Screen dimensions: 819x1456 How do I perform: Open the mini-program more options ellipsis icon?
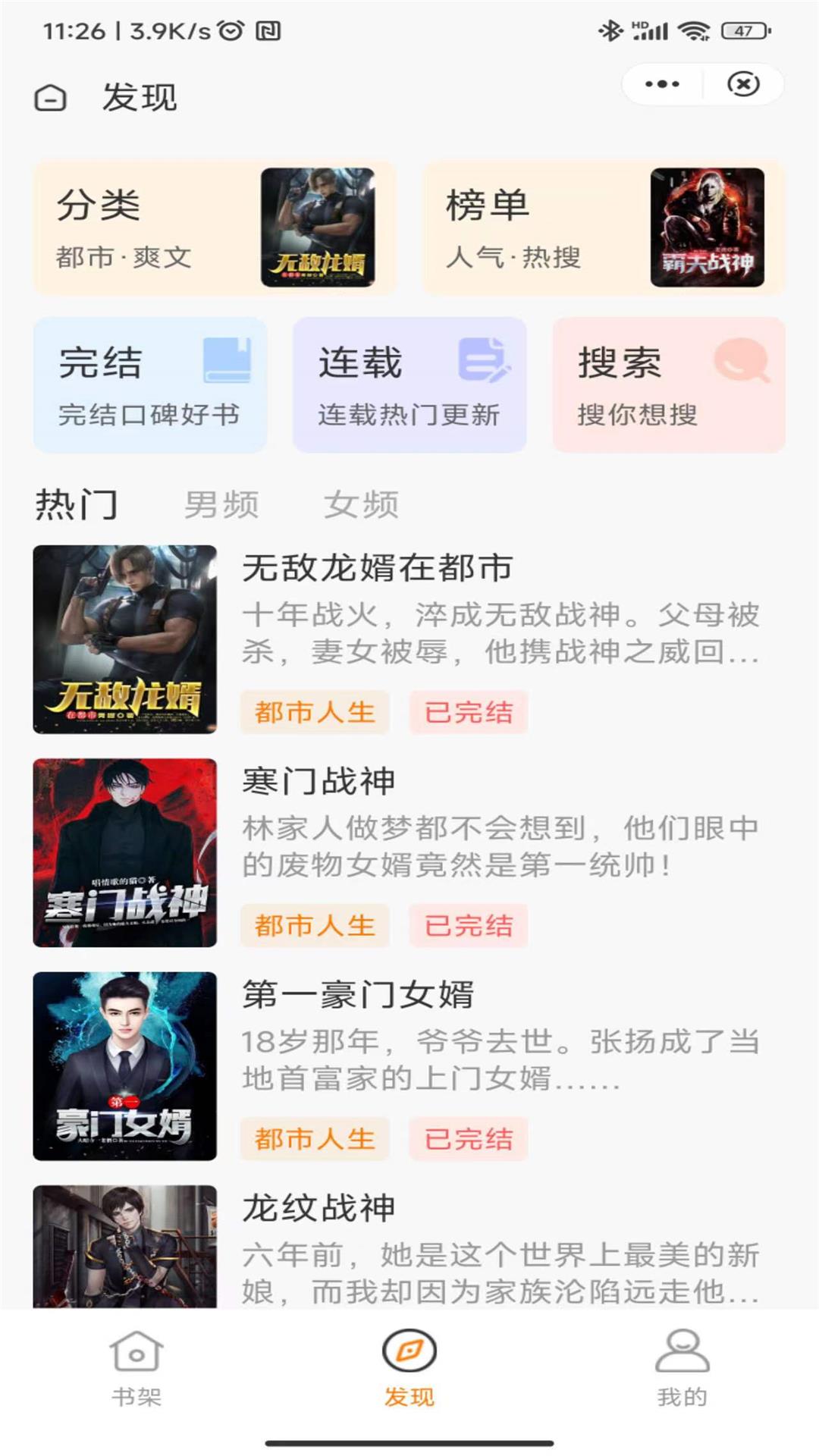pos(664,85)
